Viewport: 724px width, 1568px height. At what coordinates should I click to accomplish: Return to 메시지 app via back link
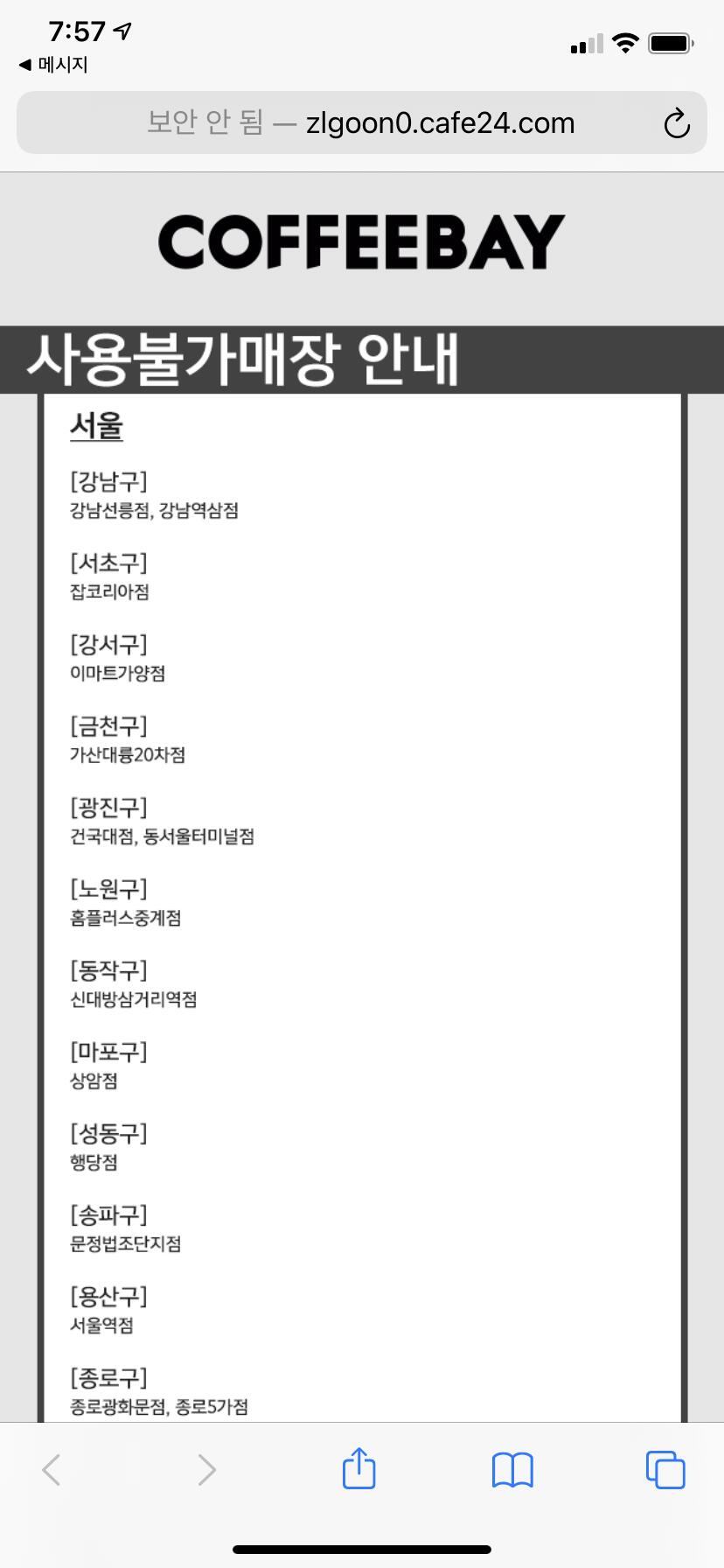53,65
